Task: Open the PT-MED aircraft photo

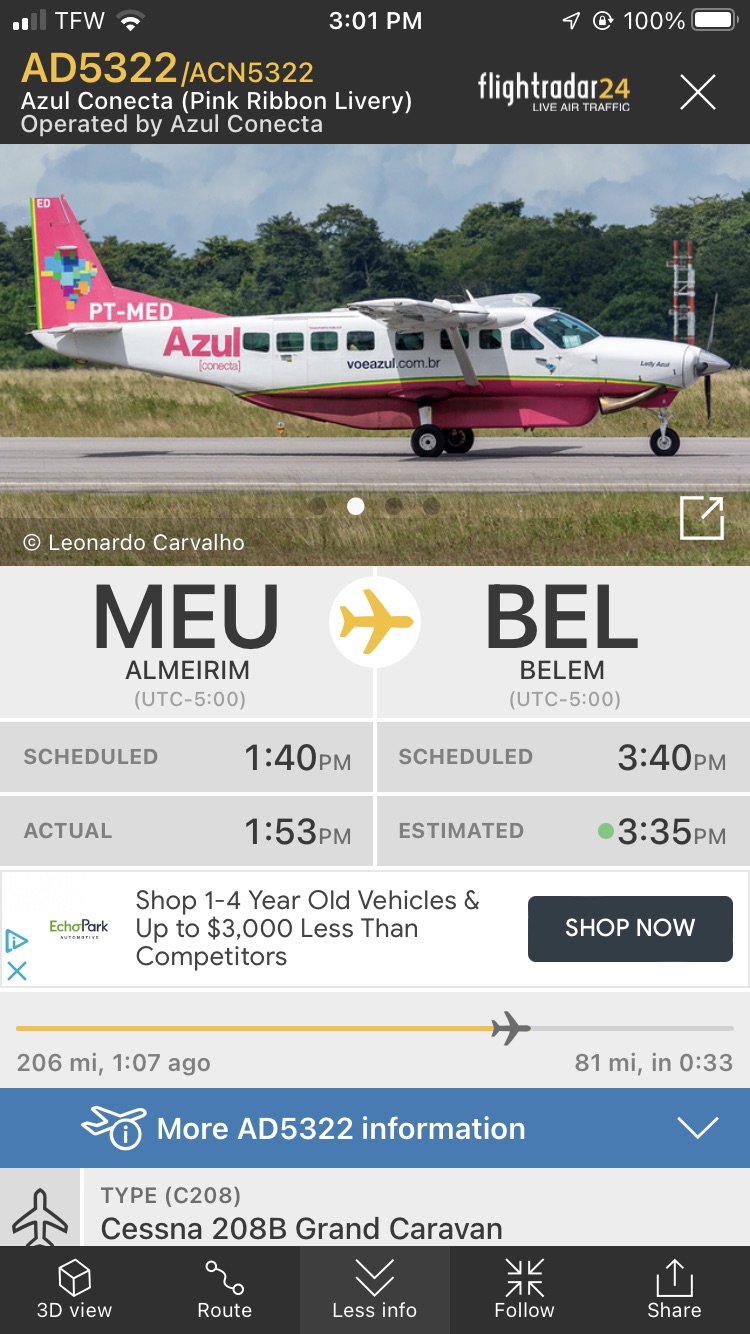Action: pos(375,340)
